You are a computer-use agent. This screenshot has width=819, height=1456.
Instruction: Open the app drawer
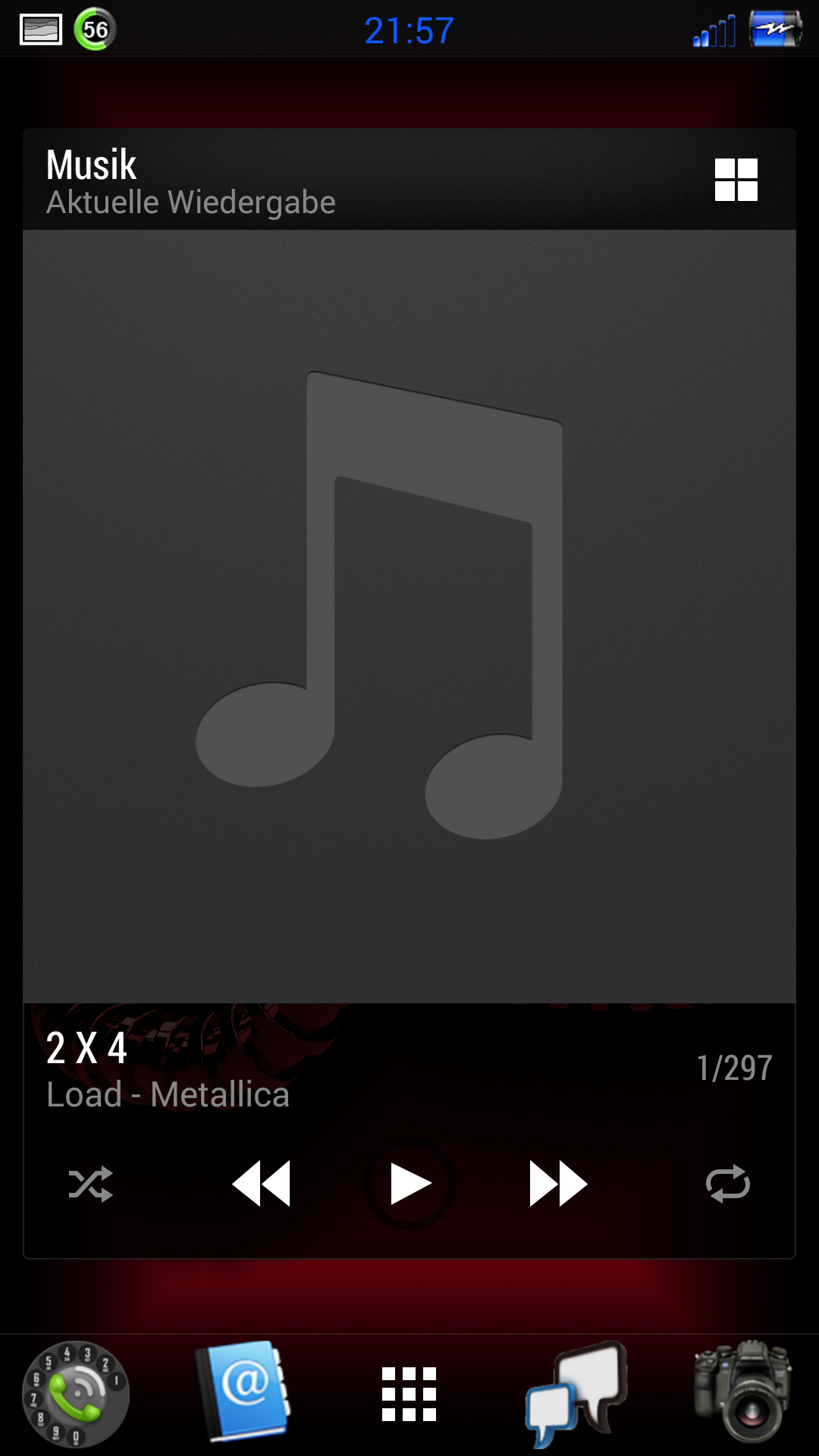click(x=409, y=1395)
